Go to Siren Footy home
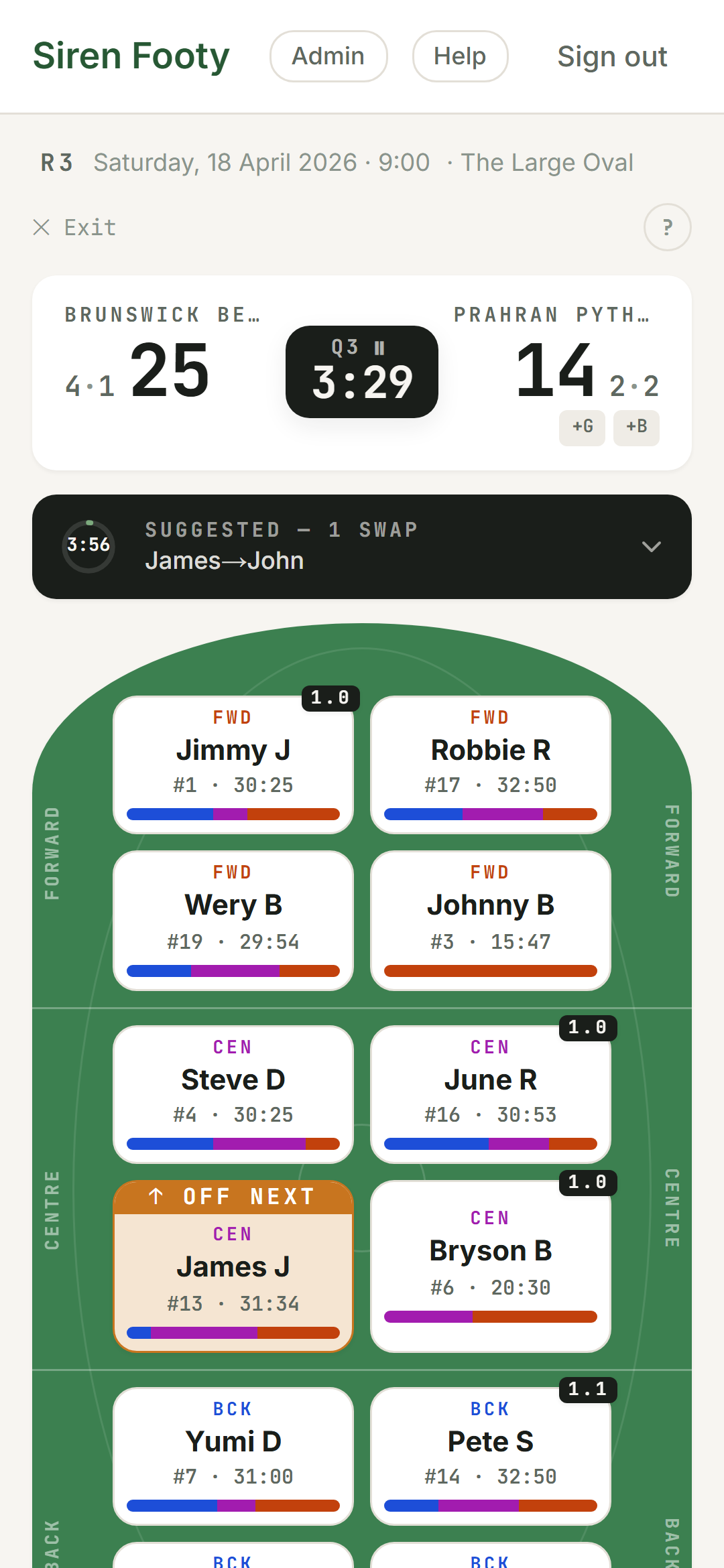Image resolution: width=724 pixels, height=1568 pixels. tap(131, 56)
